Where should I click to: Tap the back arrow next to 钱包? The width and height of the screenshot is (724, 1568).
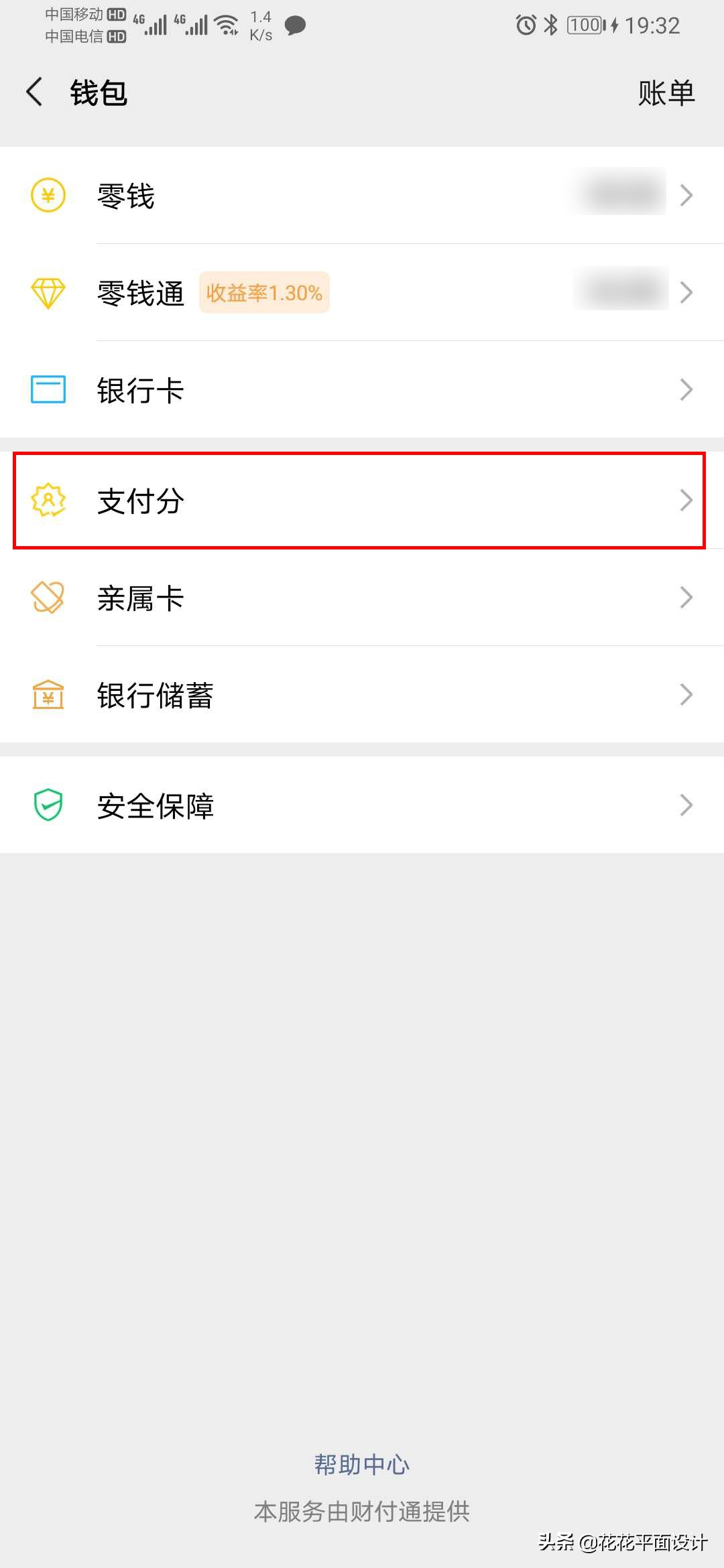pyautogui.click(x=34, y=92)
